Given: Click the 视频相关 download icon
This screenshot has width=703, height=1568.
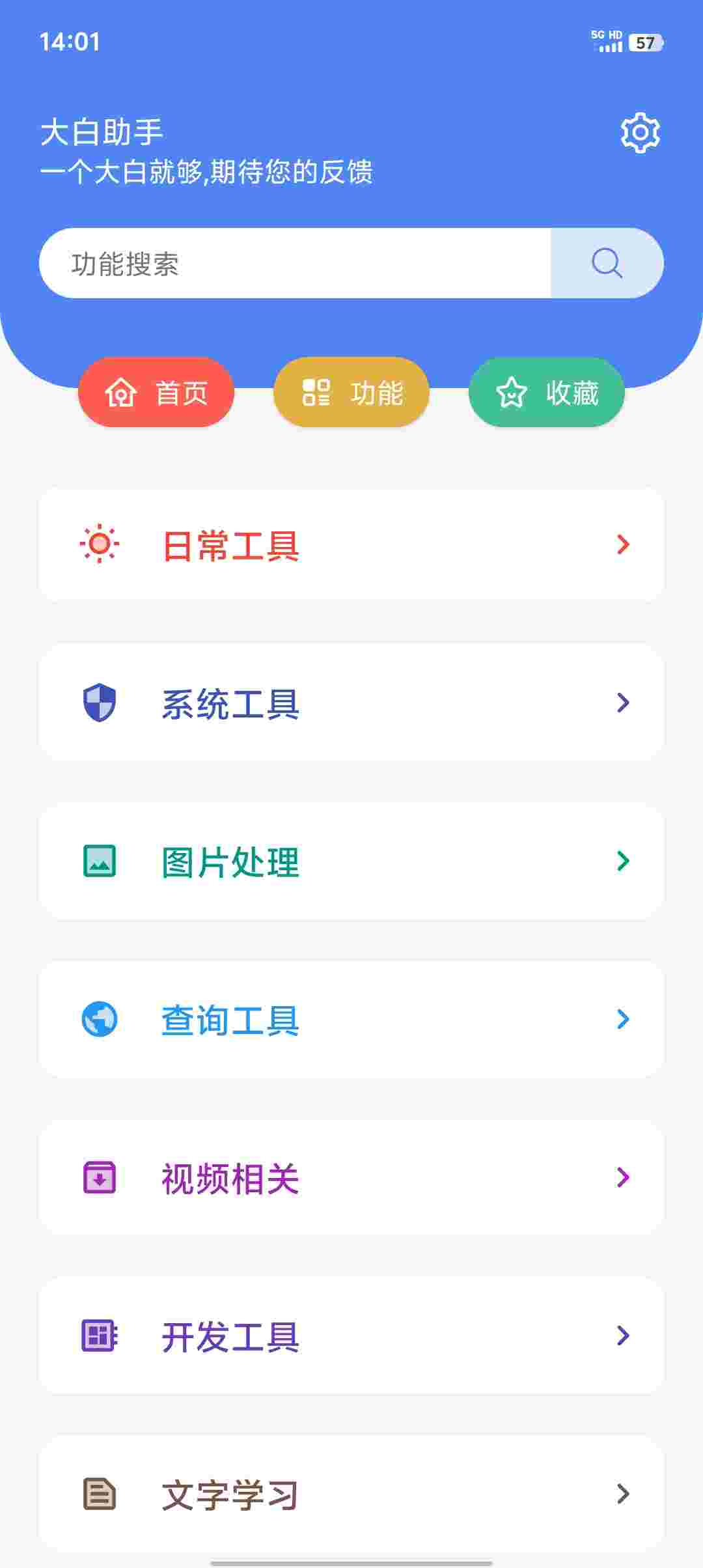Looking at the screenshot, I should pyautogui.click(x=101, y=1177).
